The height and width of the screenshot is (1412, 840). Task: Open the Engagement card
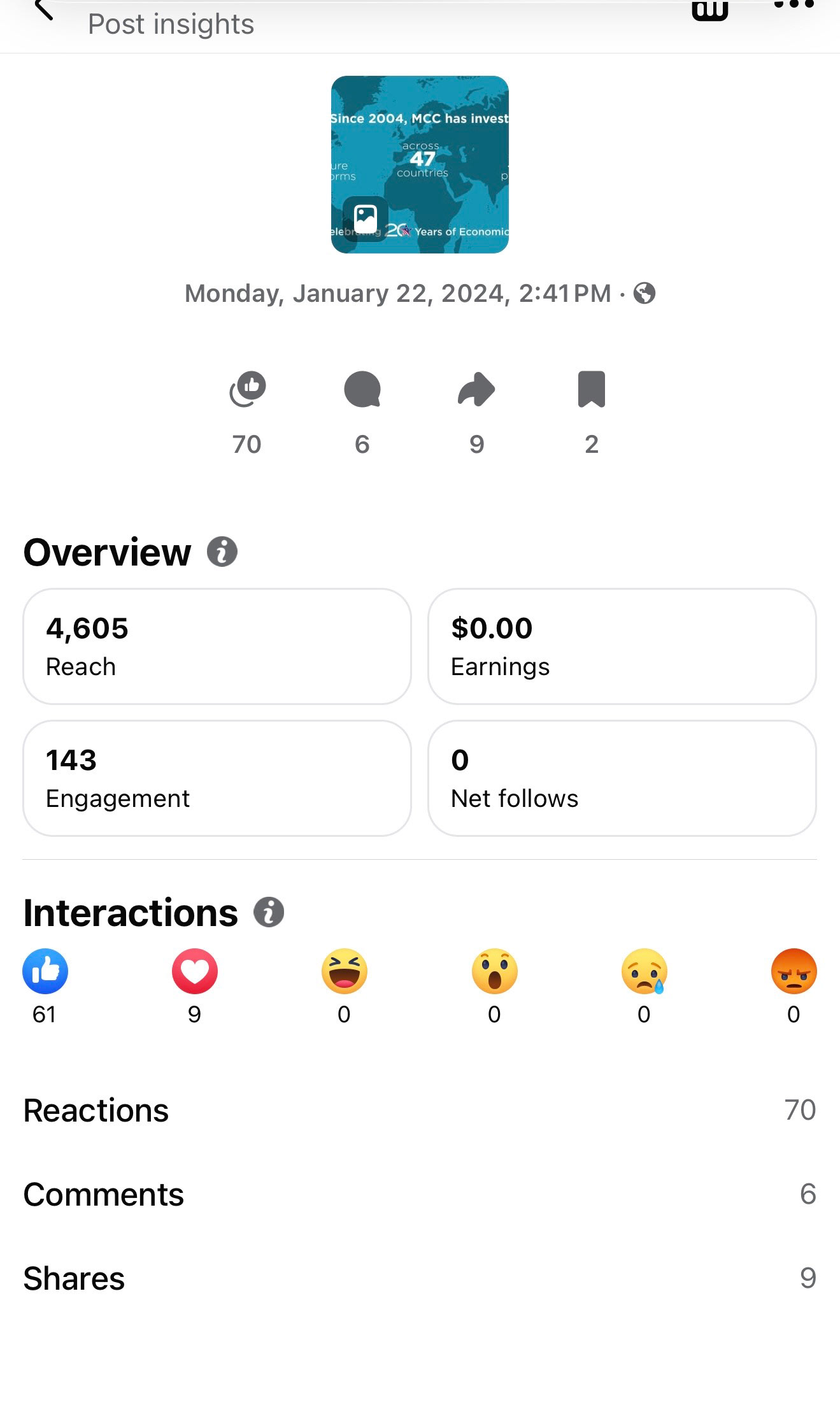(x=217, y=778)
